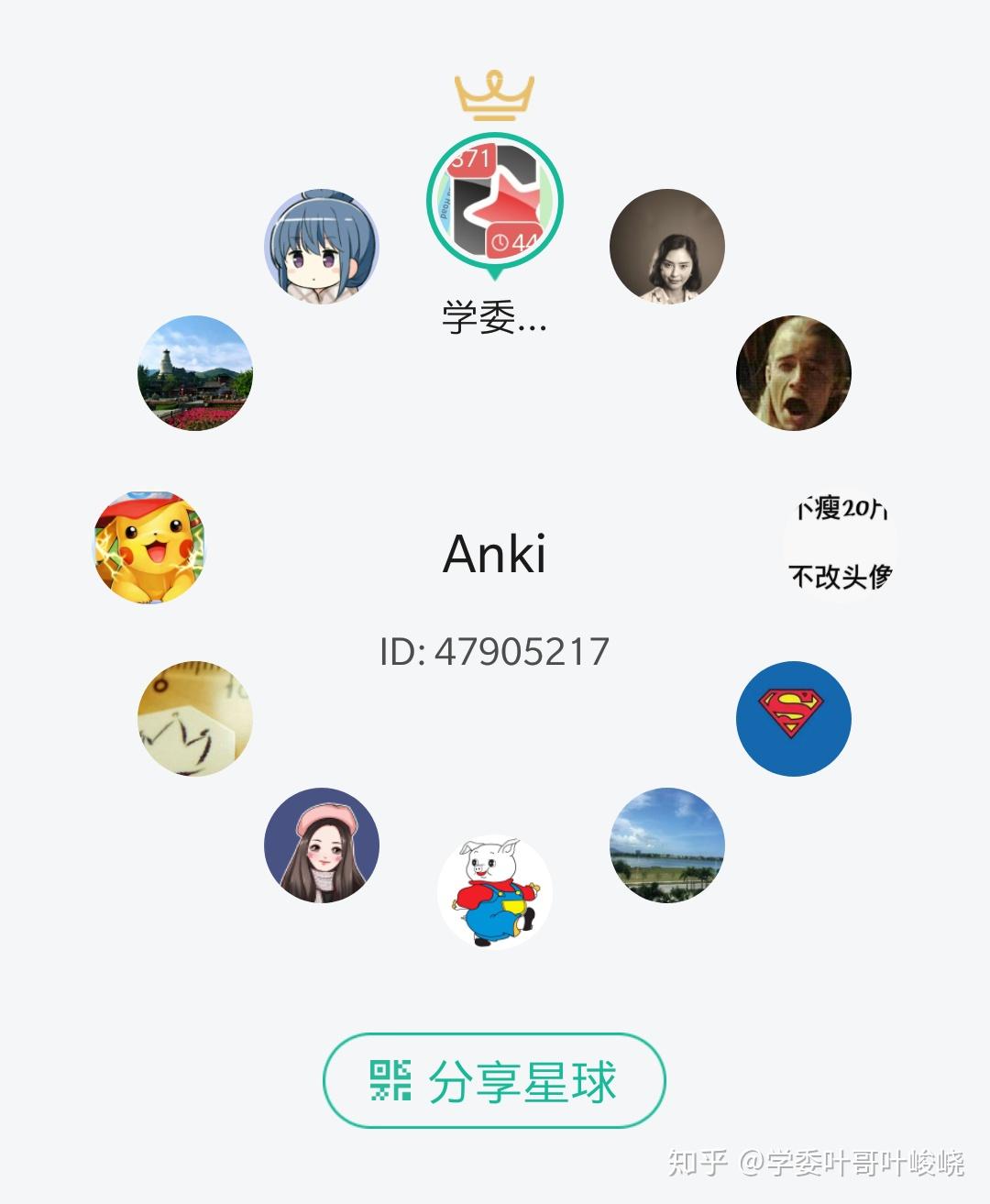Select the temple and flower garden avatar
The height and width of the screenshot is (1204, 990).
[x=195, y=373]
